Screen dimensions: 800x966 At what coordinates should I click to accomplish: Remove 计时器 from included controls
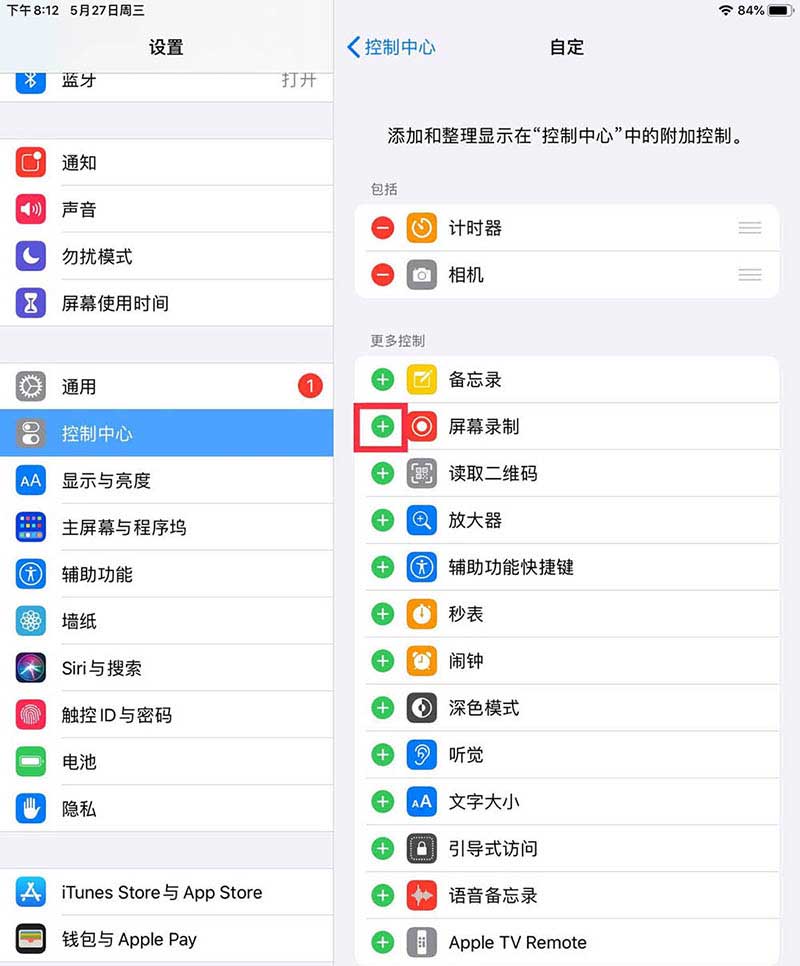pos(383,228)
